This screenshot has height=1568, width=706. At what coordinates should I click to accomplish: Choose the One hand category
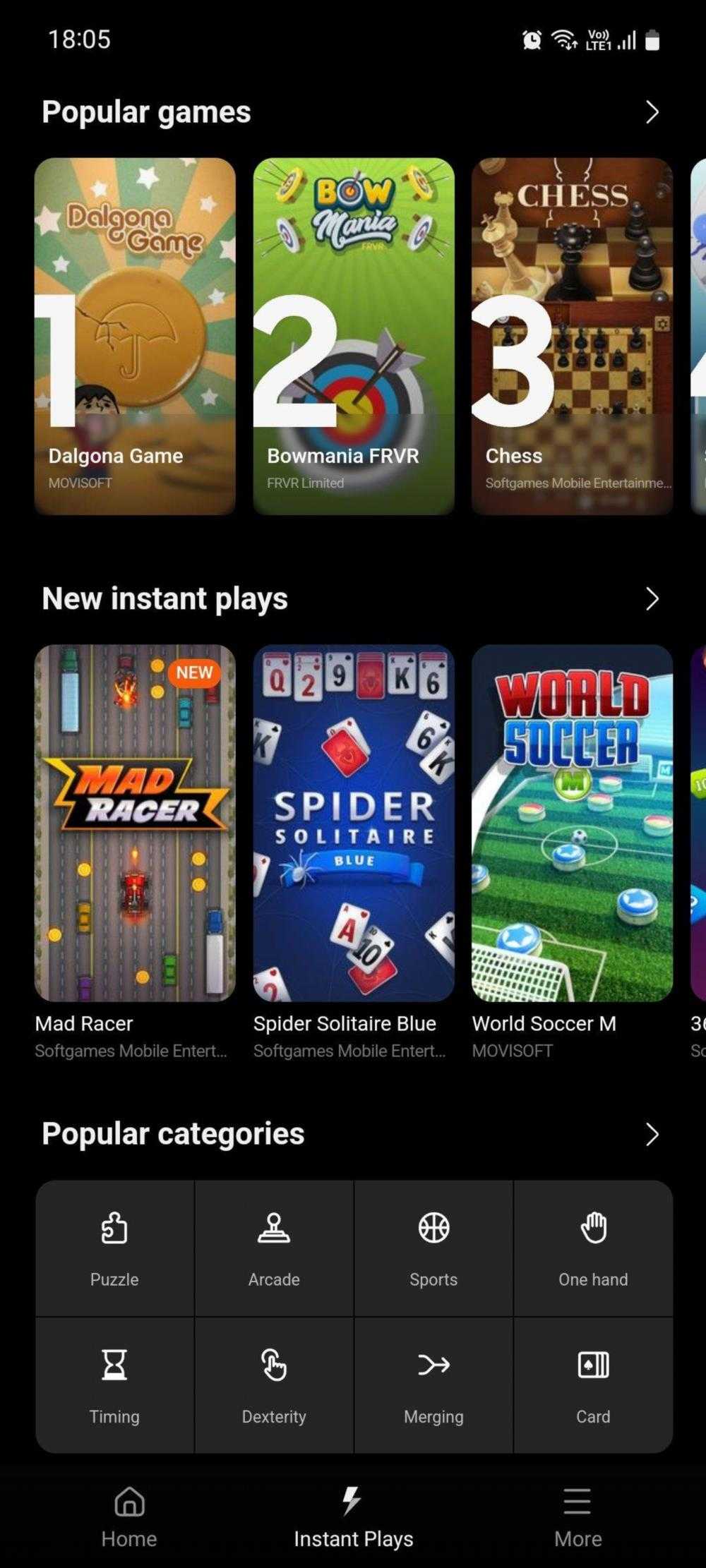(x=593, y=1248)
